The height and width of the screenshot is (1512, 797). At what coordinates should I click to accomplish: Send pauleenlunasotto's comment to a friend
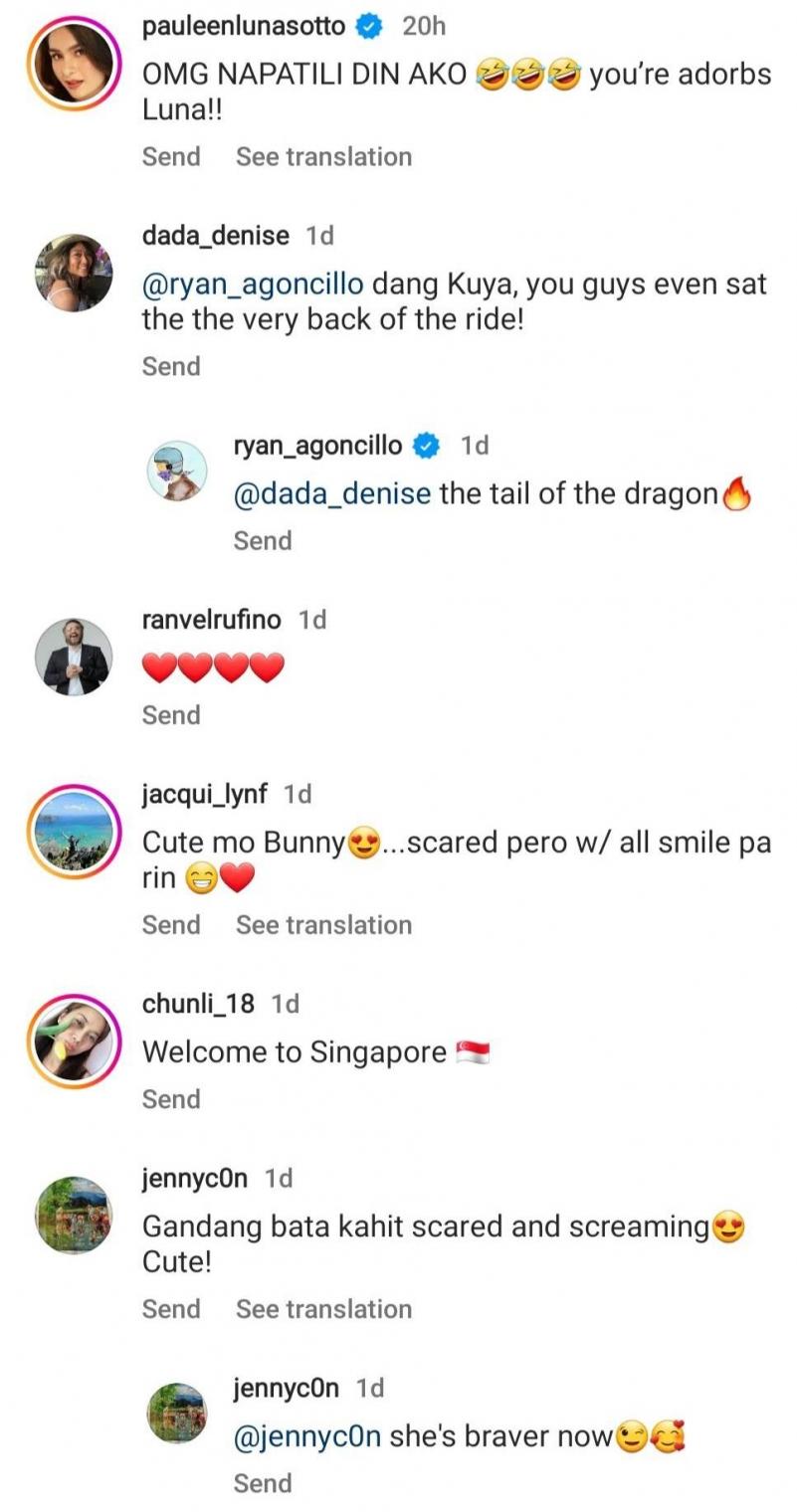coord(171,156)
